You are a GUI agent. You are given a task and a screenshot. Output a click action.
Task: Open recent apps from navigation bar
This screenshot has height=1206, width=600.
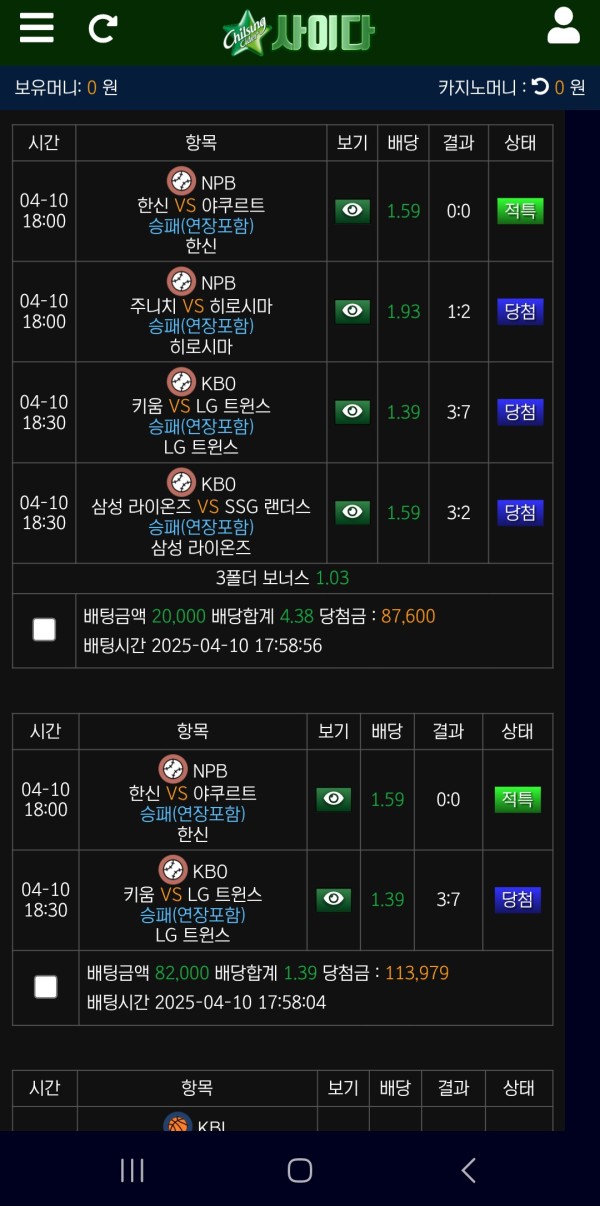pos(132,1170)
